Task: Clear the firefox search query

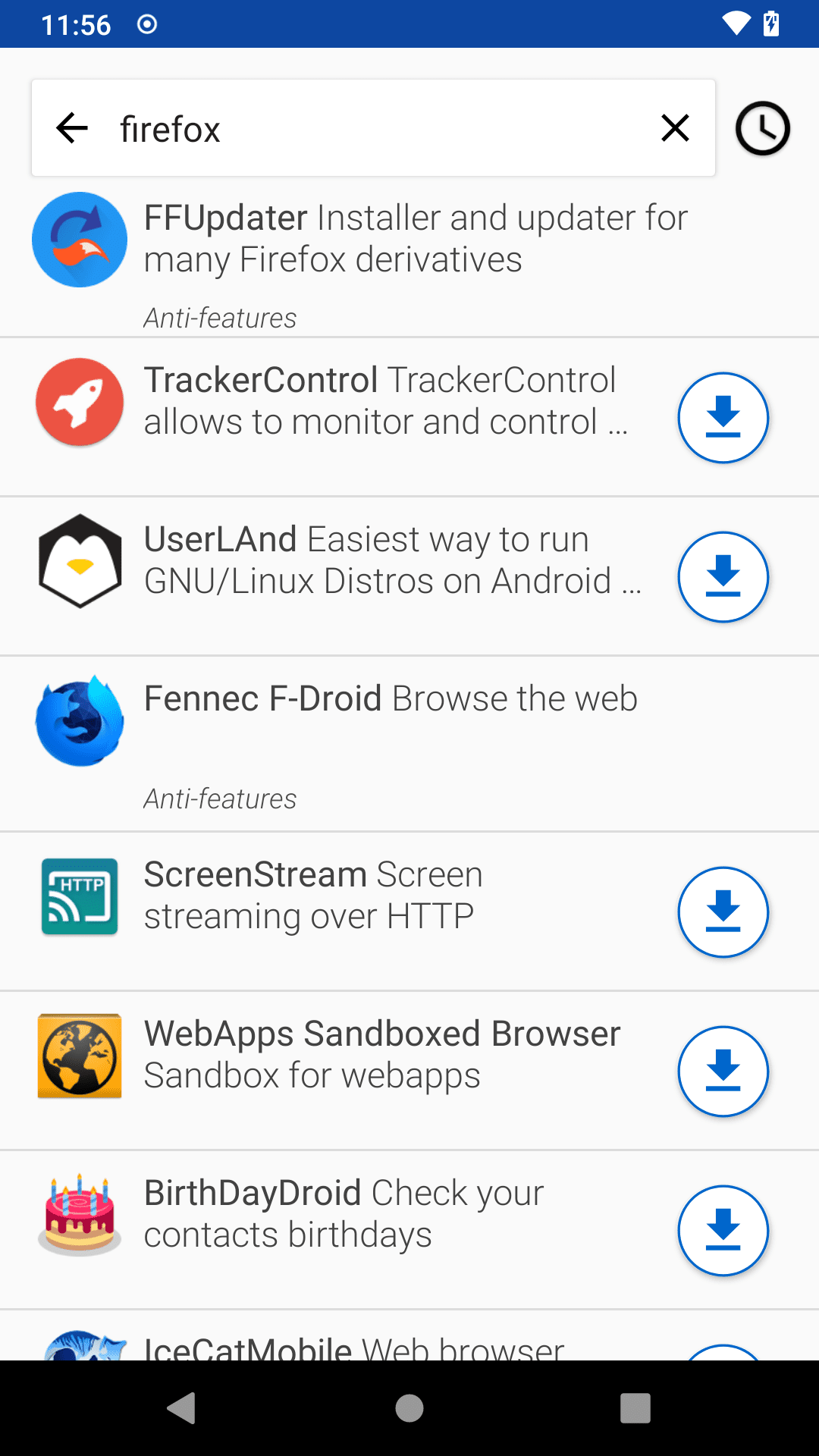Action: [x=674, y=128]
